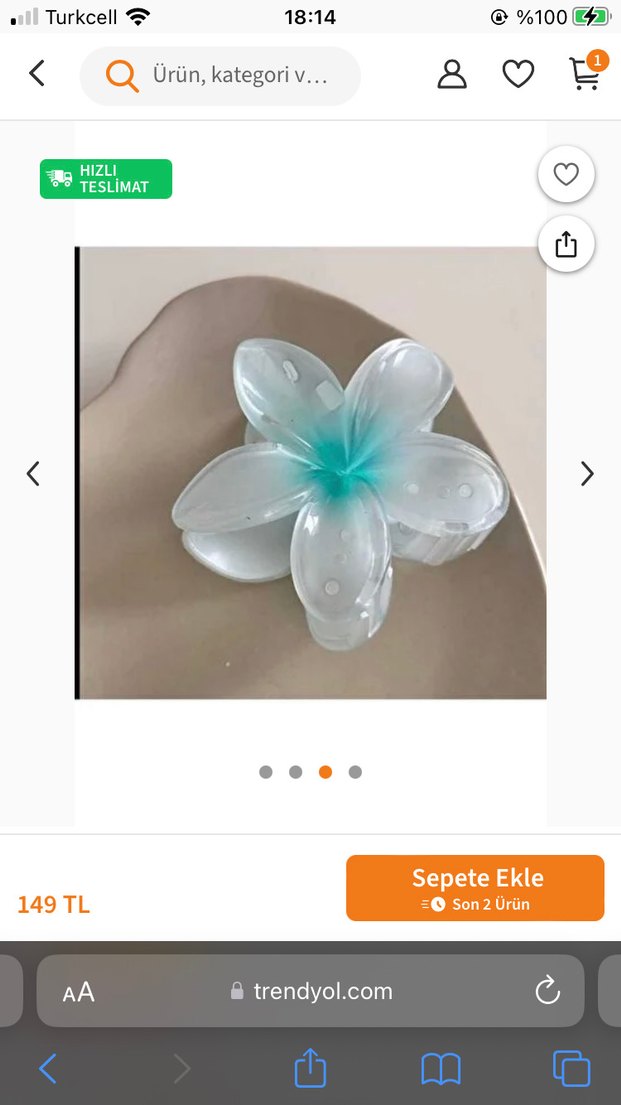
Task: Tap Sepete Ekle to add to cart
Action: (475, 888)
